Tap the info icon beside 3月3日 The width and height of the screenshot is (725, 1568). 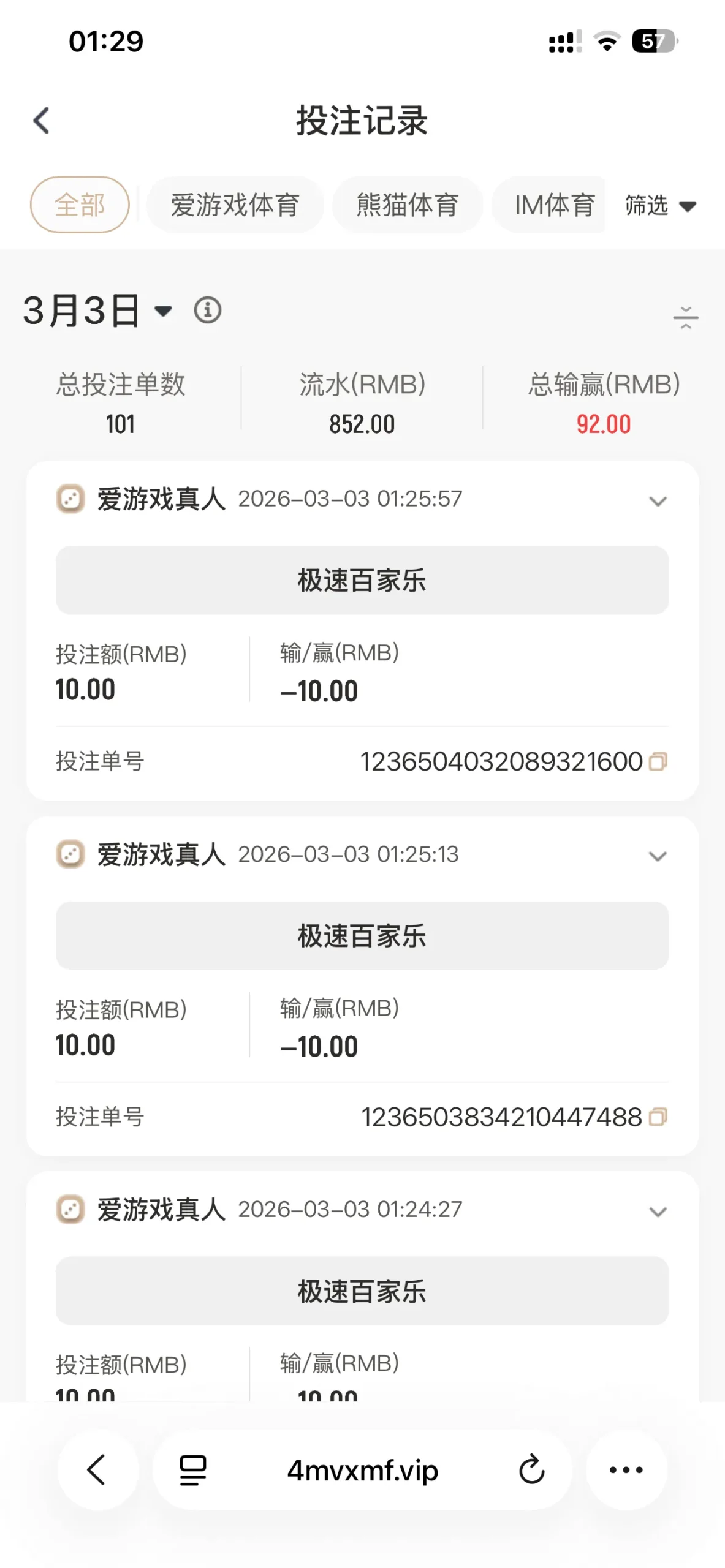tap(208, 310)
